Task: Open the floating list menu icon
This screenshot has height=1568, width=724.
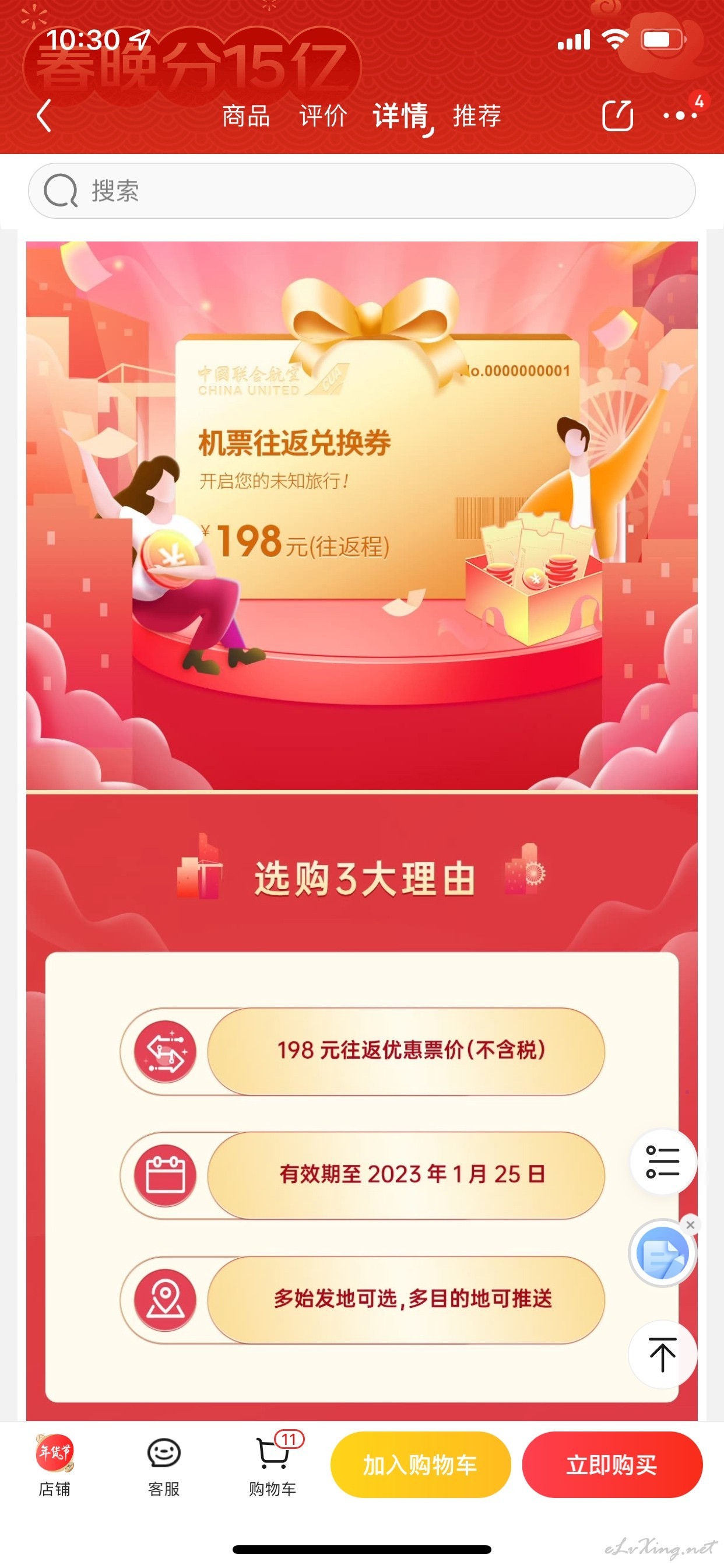Action: (x=662, y=1161)
